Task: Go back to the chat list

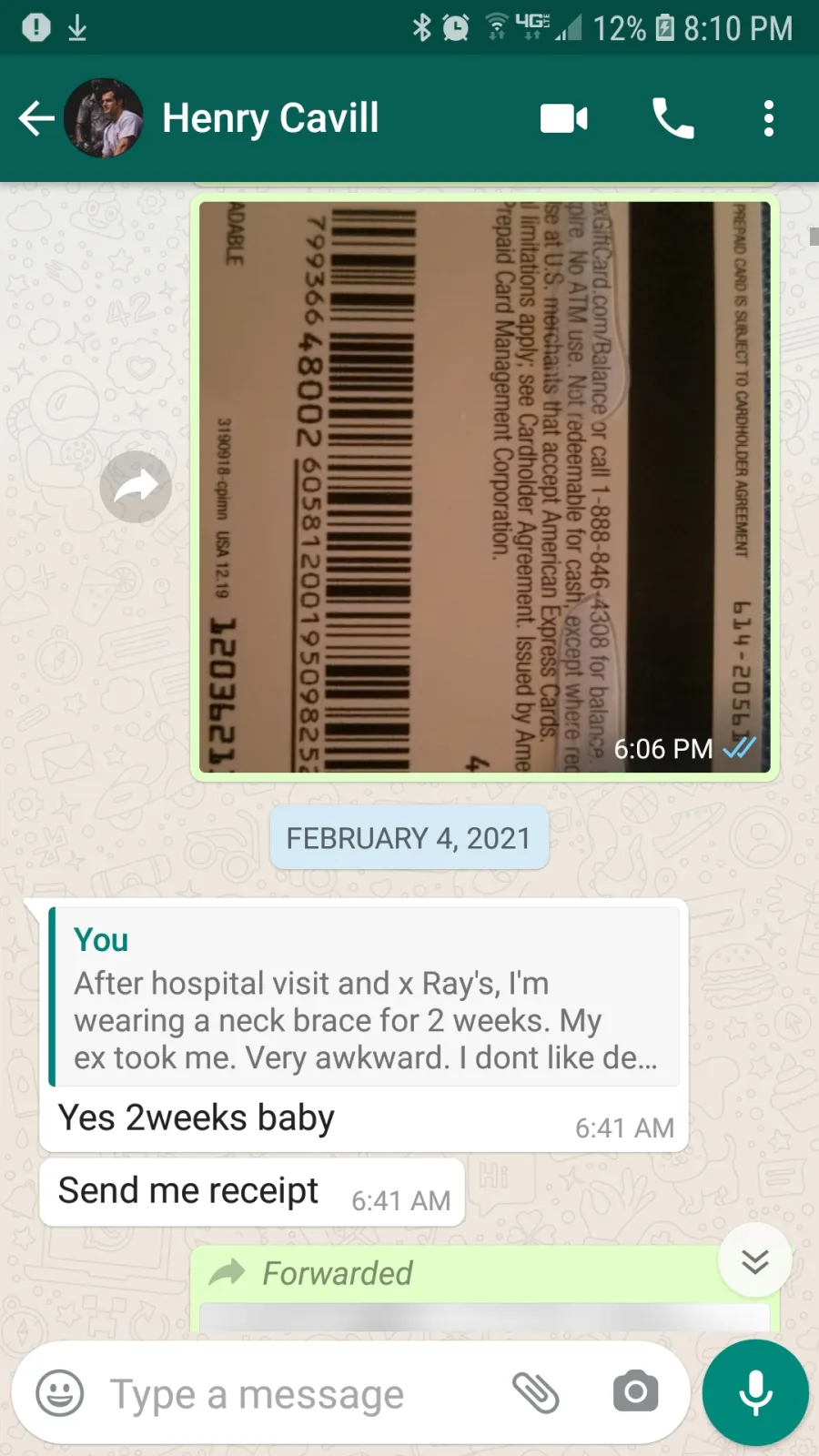Action: click(x=36, y=118)
